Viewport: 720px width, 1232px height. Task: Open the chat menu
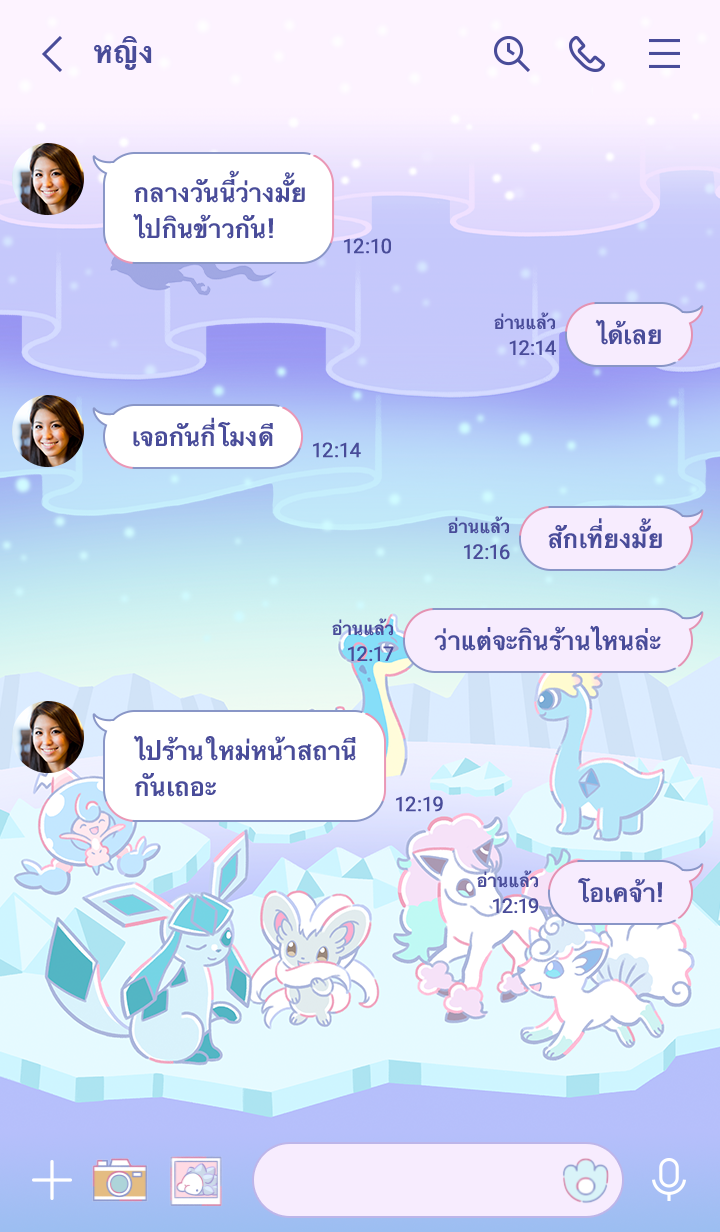coord(664,54)
